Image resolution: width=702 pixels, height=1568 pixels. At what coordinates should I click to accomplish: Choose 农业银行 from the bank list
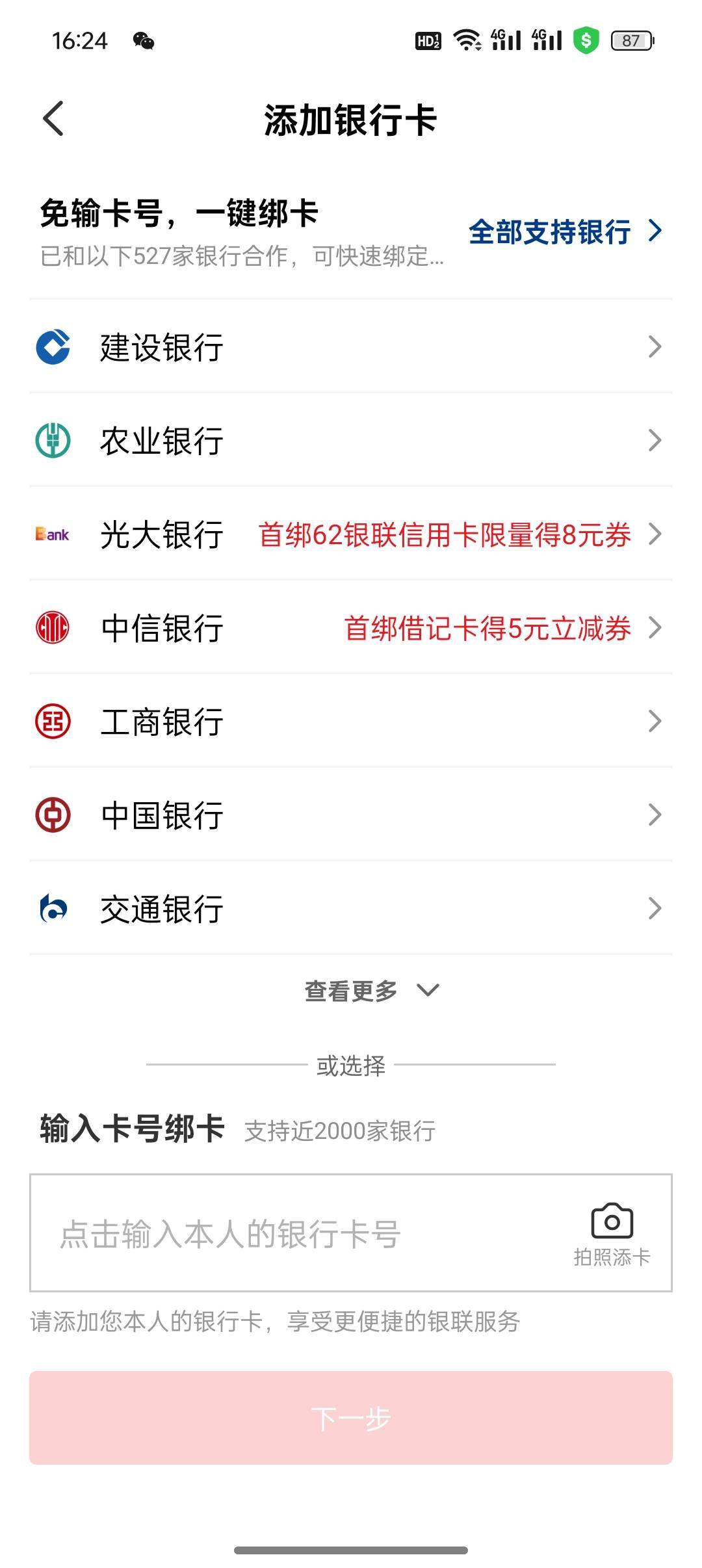[351, 440]
